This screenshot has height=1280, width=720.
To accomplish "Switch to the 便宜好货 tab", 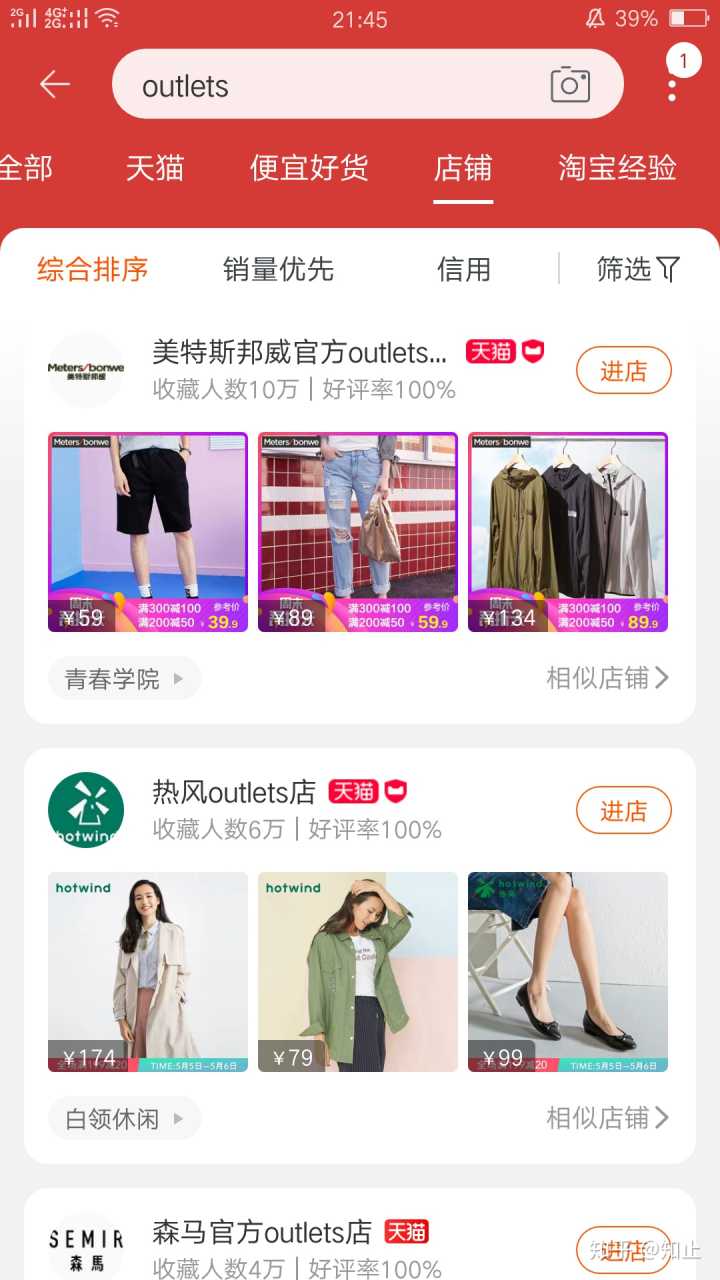I will point(309,168).
